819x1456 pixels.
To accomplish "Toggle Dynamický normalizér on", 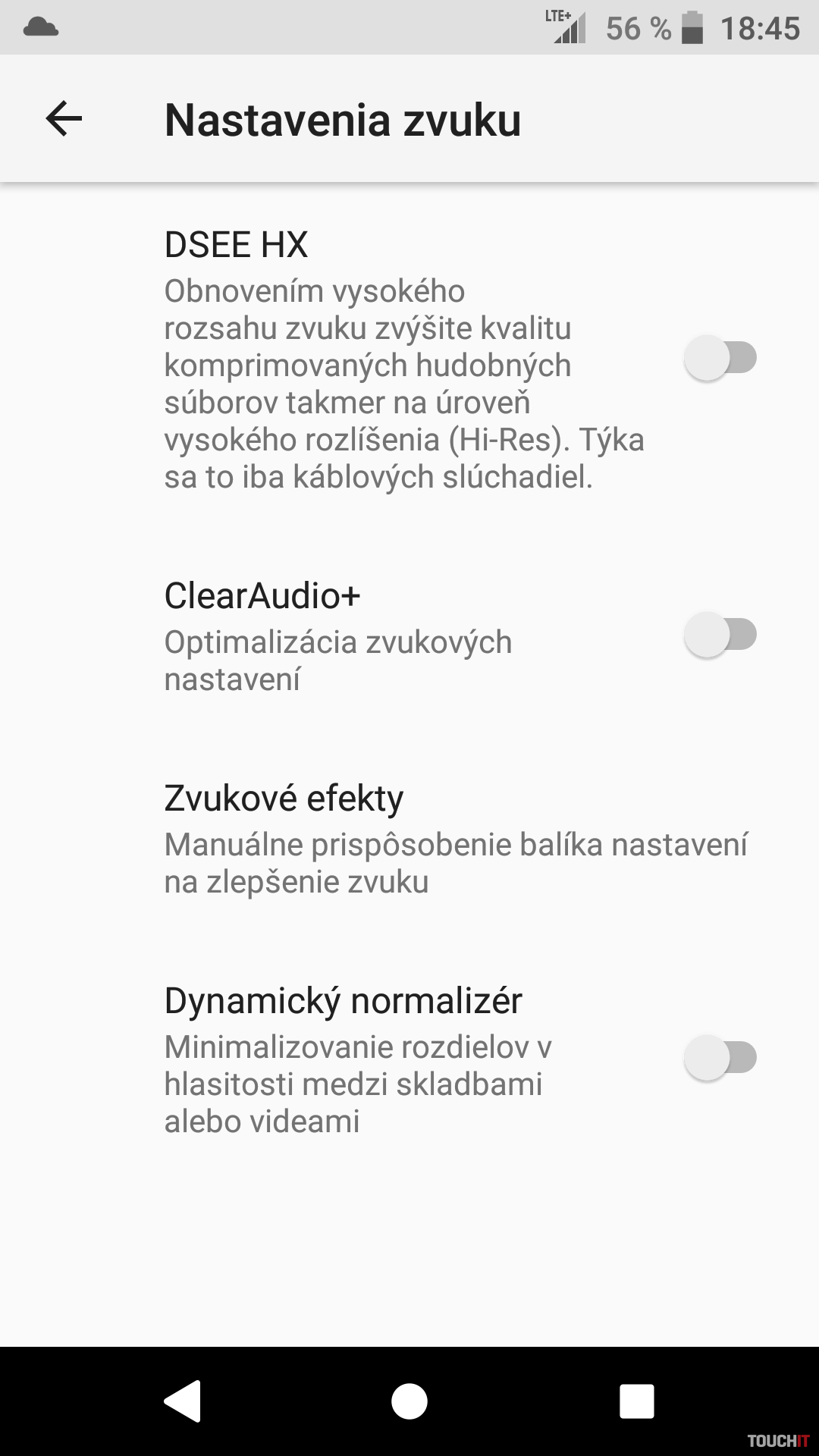I will (720, 1058).
